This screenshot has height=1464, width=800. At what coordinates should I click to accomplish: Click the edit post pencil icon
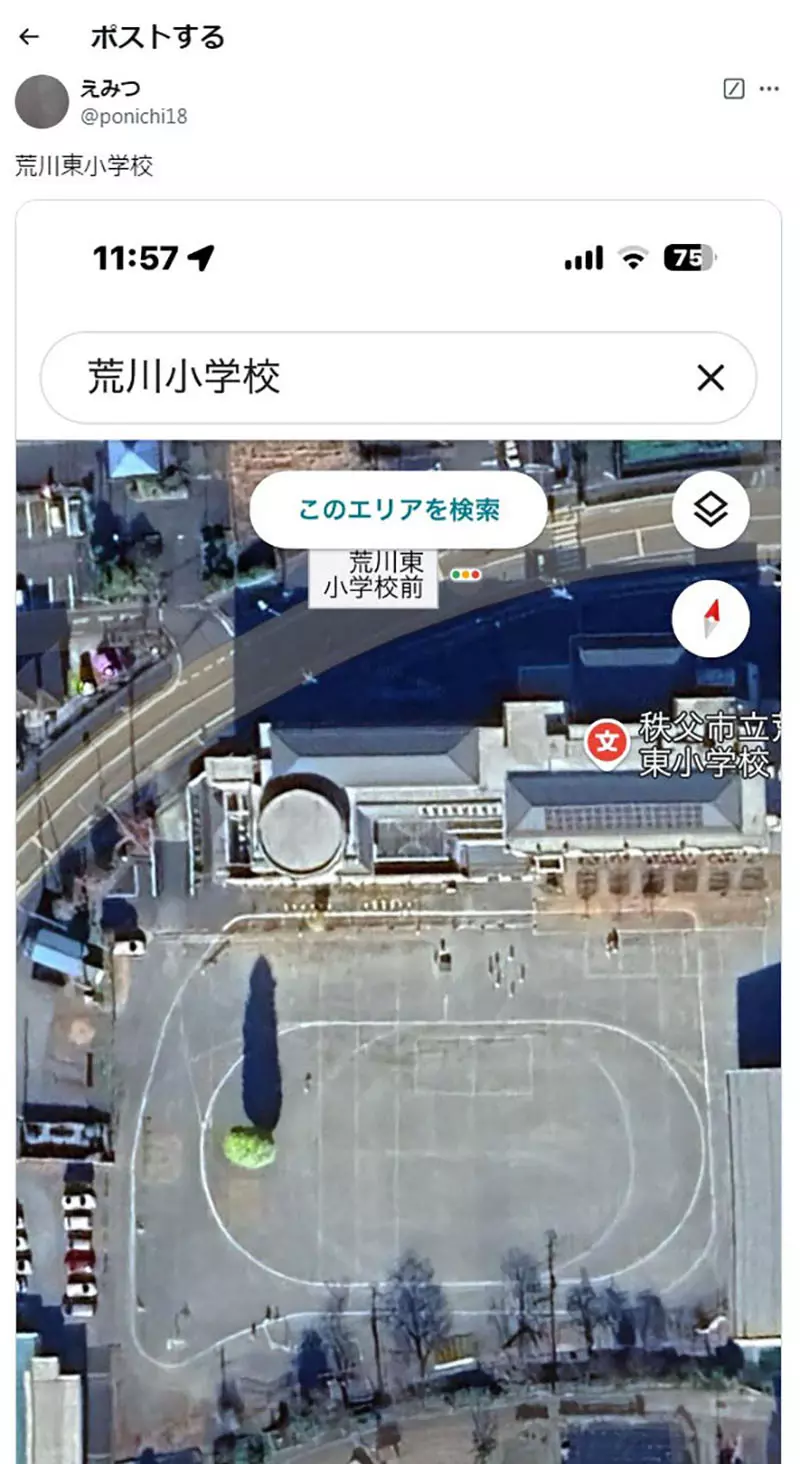point(733,88)
